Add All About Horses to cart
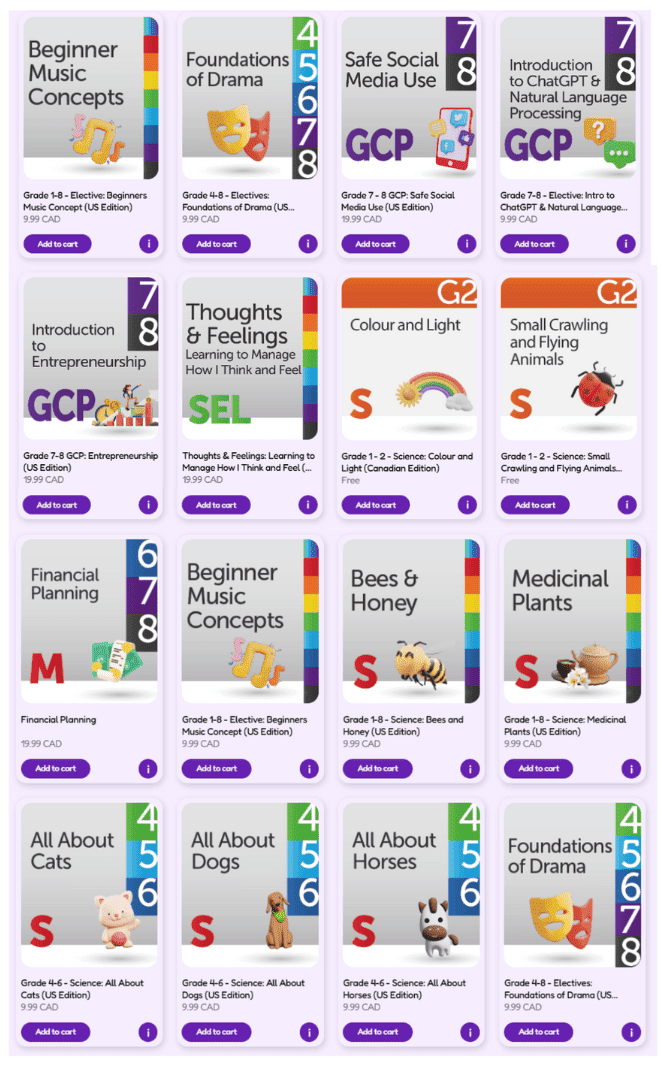The height and width of the screenshot is (1067, 663). coord(378,1032)
